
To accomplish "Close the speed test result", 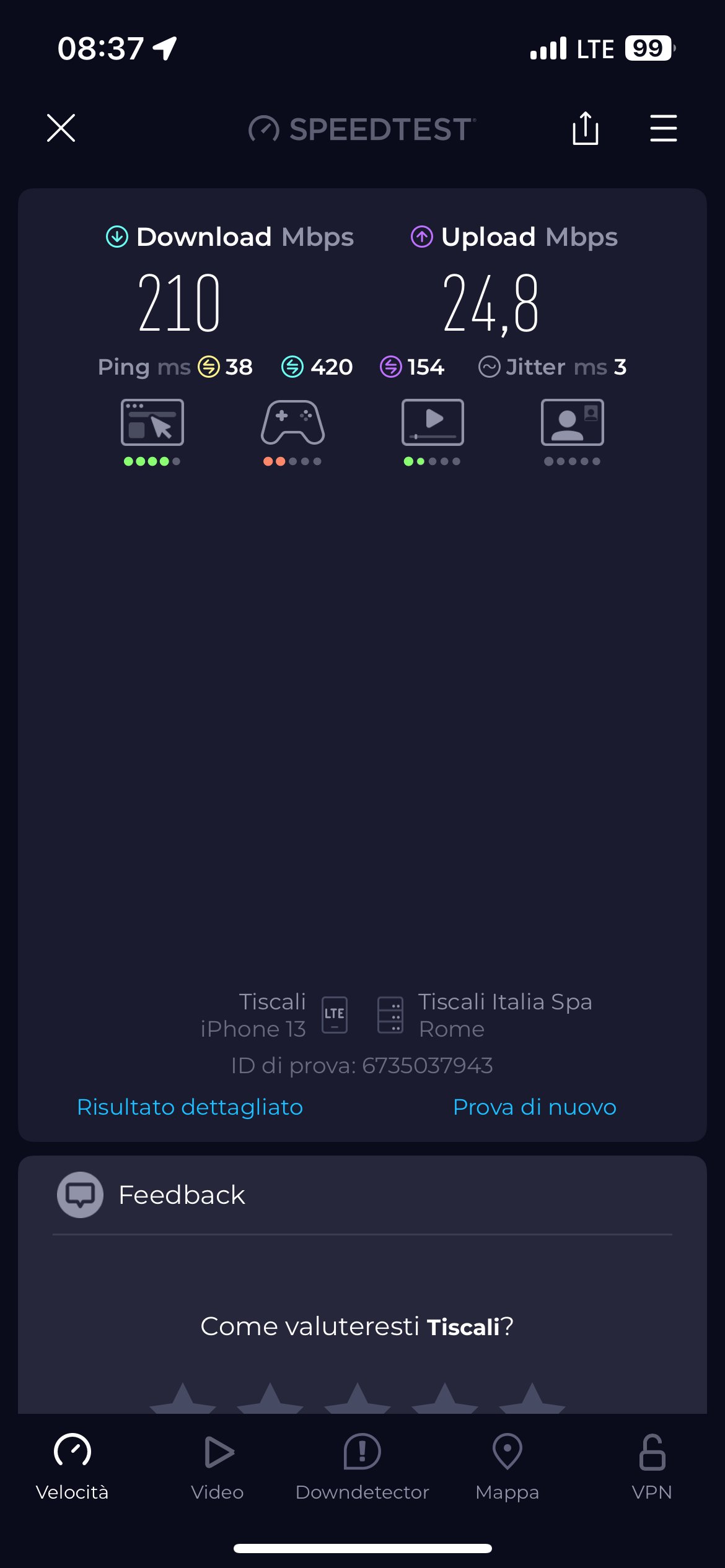I will pyautogui.click(x=61, y=128).
